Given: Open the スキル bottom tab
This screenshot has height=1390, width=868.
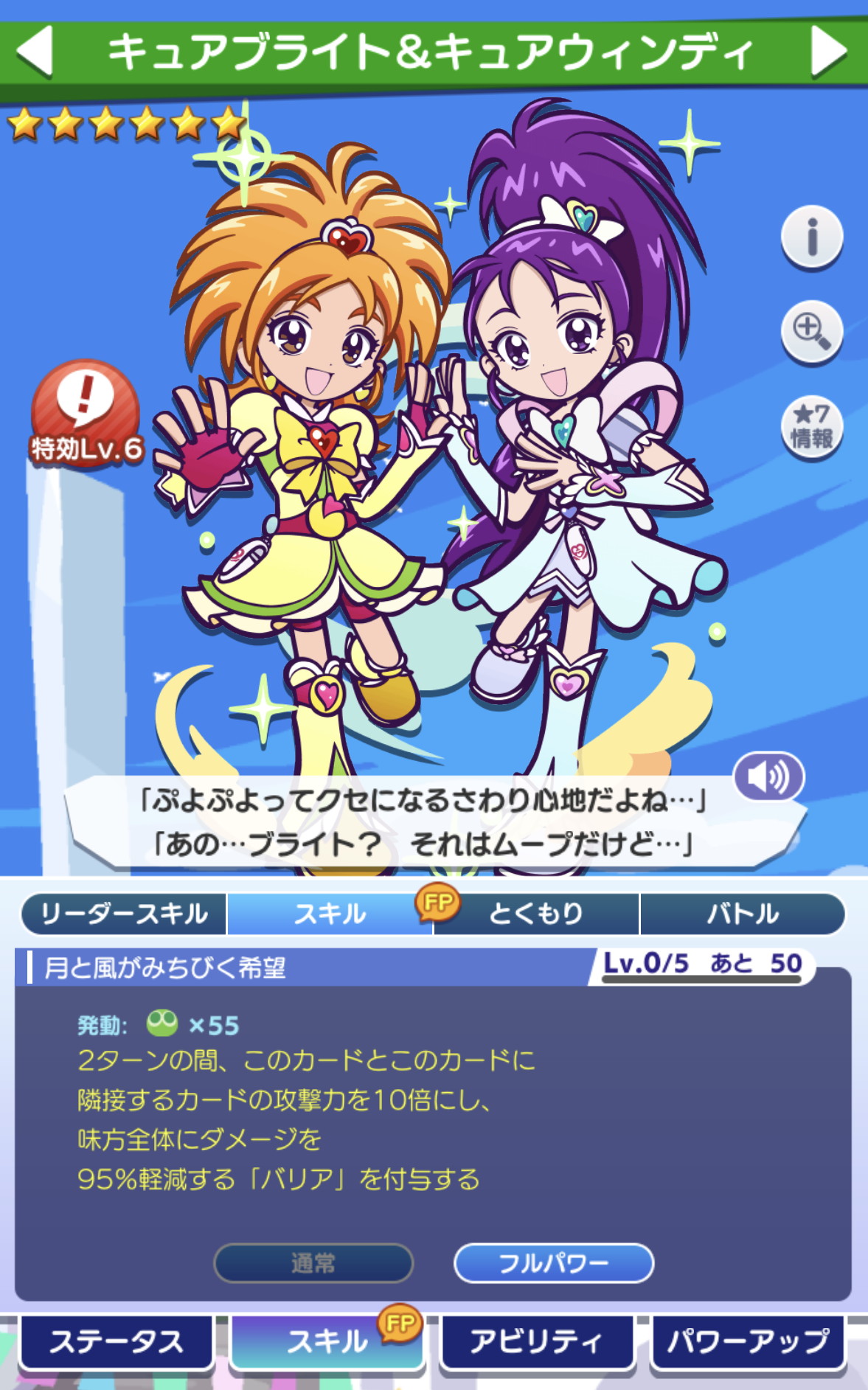Looking at the screenshot, I should [x=327, y=1341].
